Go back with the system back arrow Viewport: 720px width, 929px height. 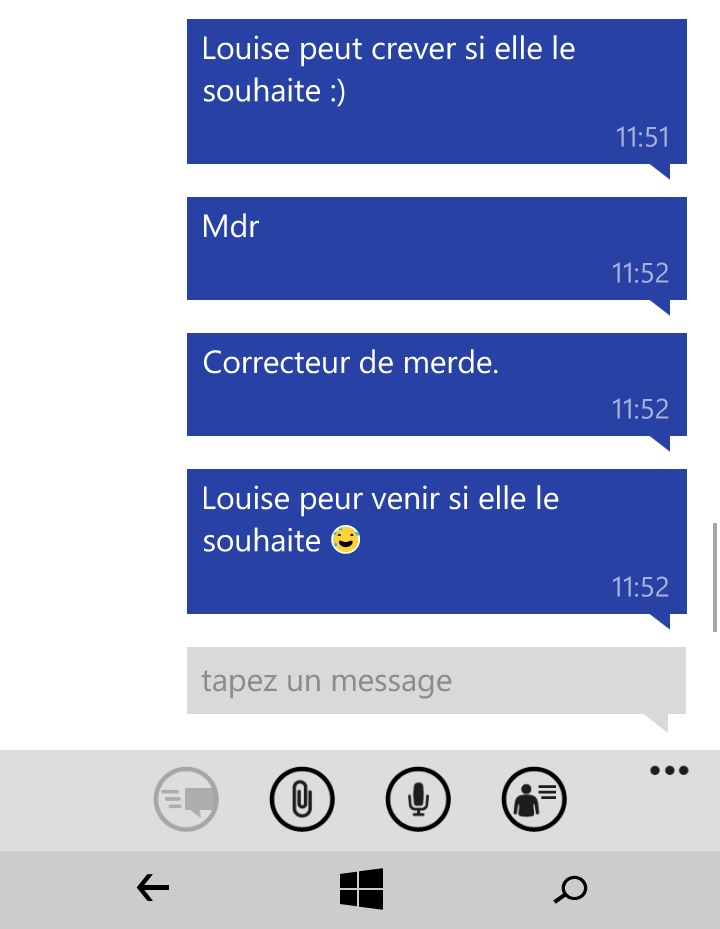point(153,887)
